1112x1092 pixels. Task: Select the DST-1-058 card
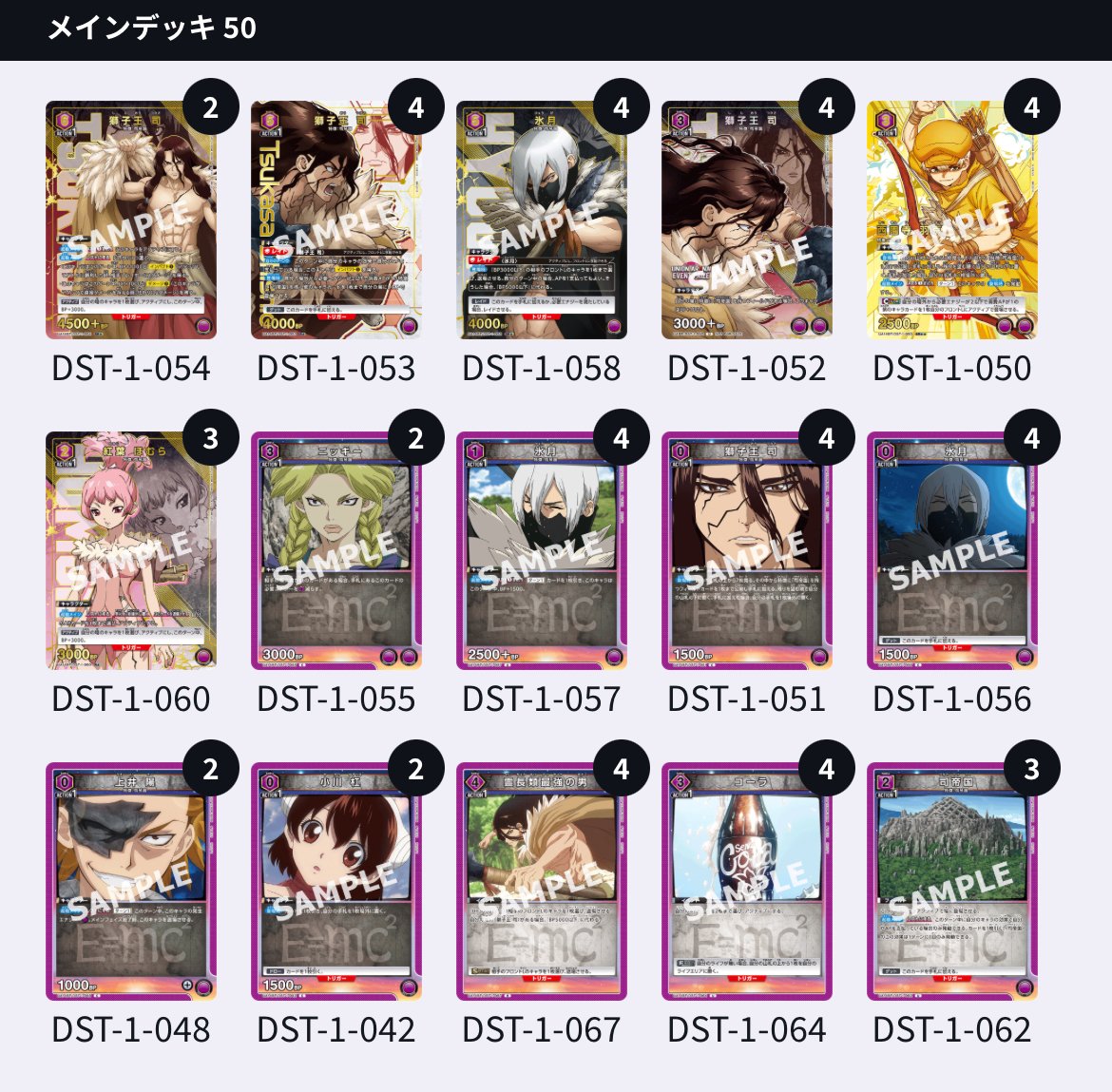542,220
